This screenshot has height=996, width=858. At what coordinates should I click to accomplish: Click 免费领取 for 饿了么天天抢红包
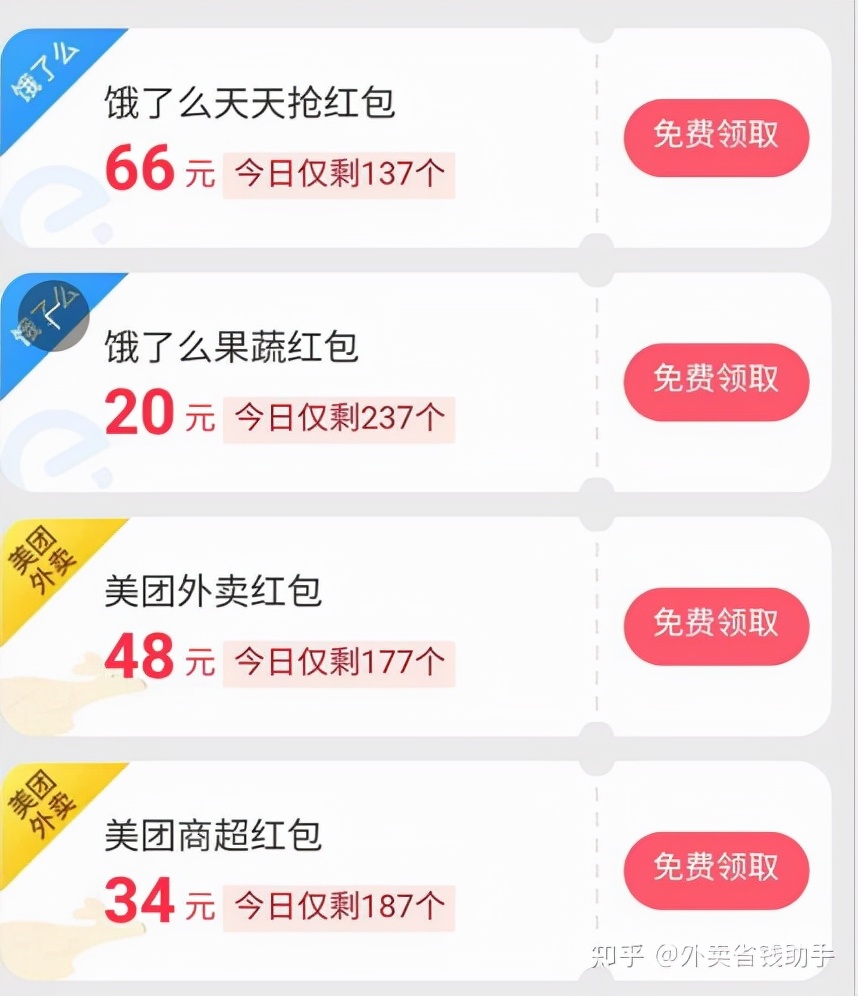pyautogui.click(x=716, y=138)
